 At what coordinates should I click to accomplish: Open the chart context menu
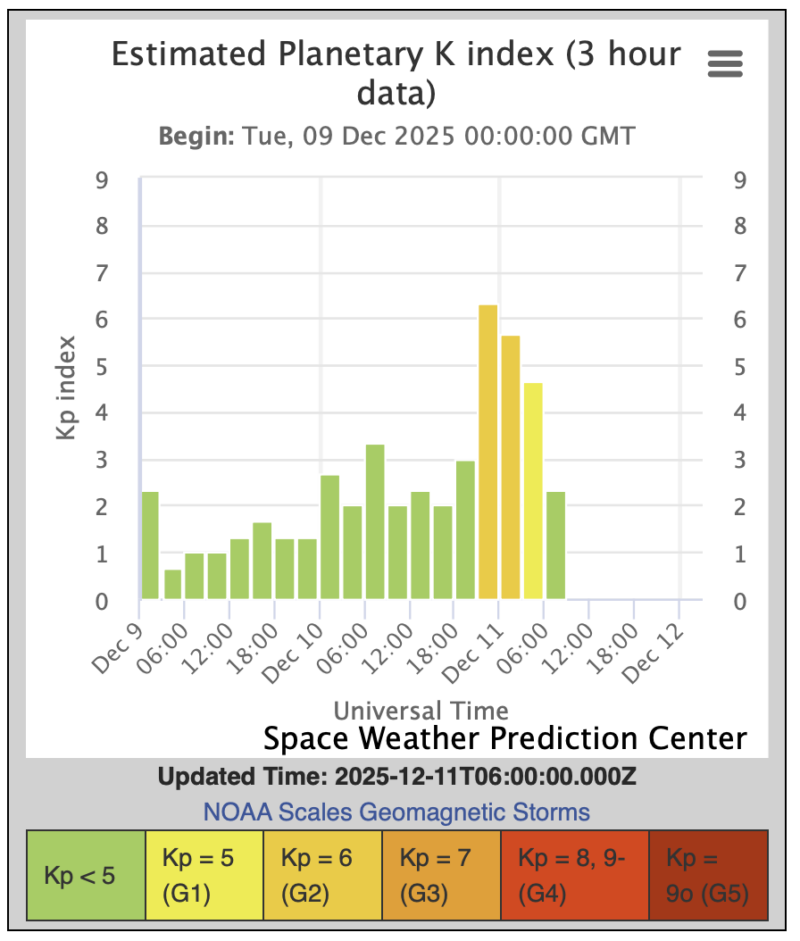pos(725,64)
